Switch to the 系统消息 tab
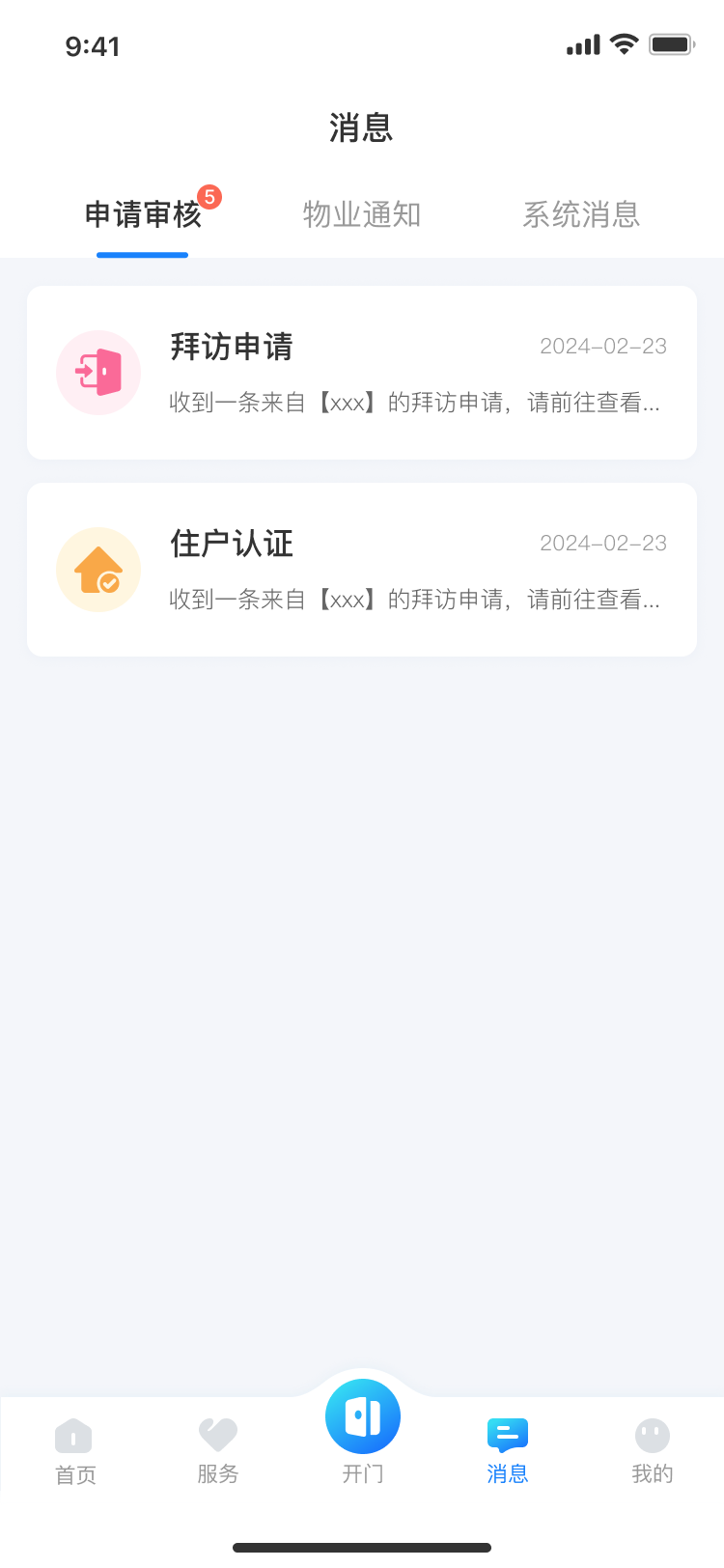This screenshot has width=724, height=1568. (x=581, y=215)
